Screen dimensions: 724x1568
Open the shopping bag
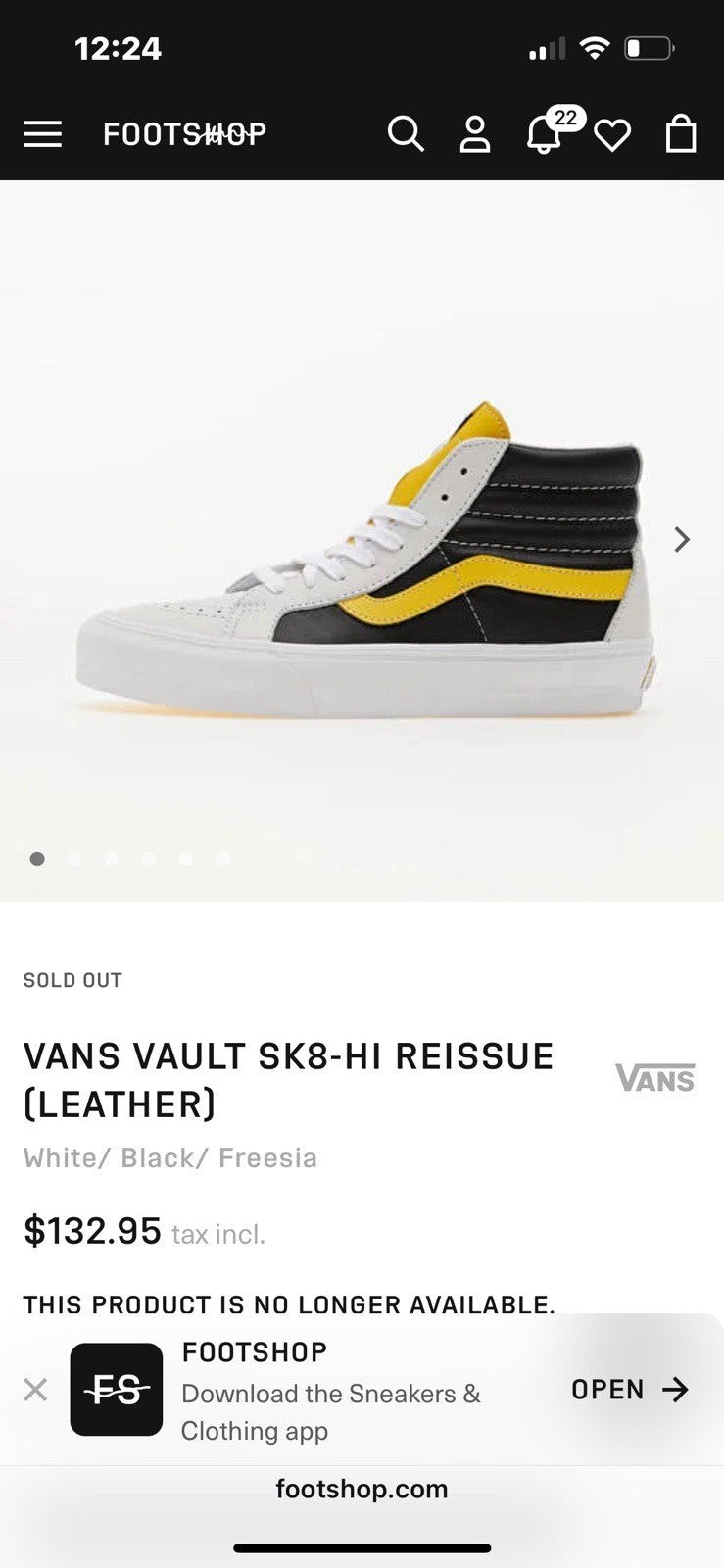tap(681, 134)
